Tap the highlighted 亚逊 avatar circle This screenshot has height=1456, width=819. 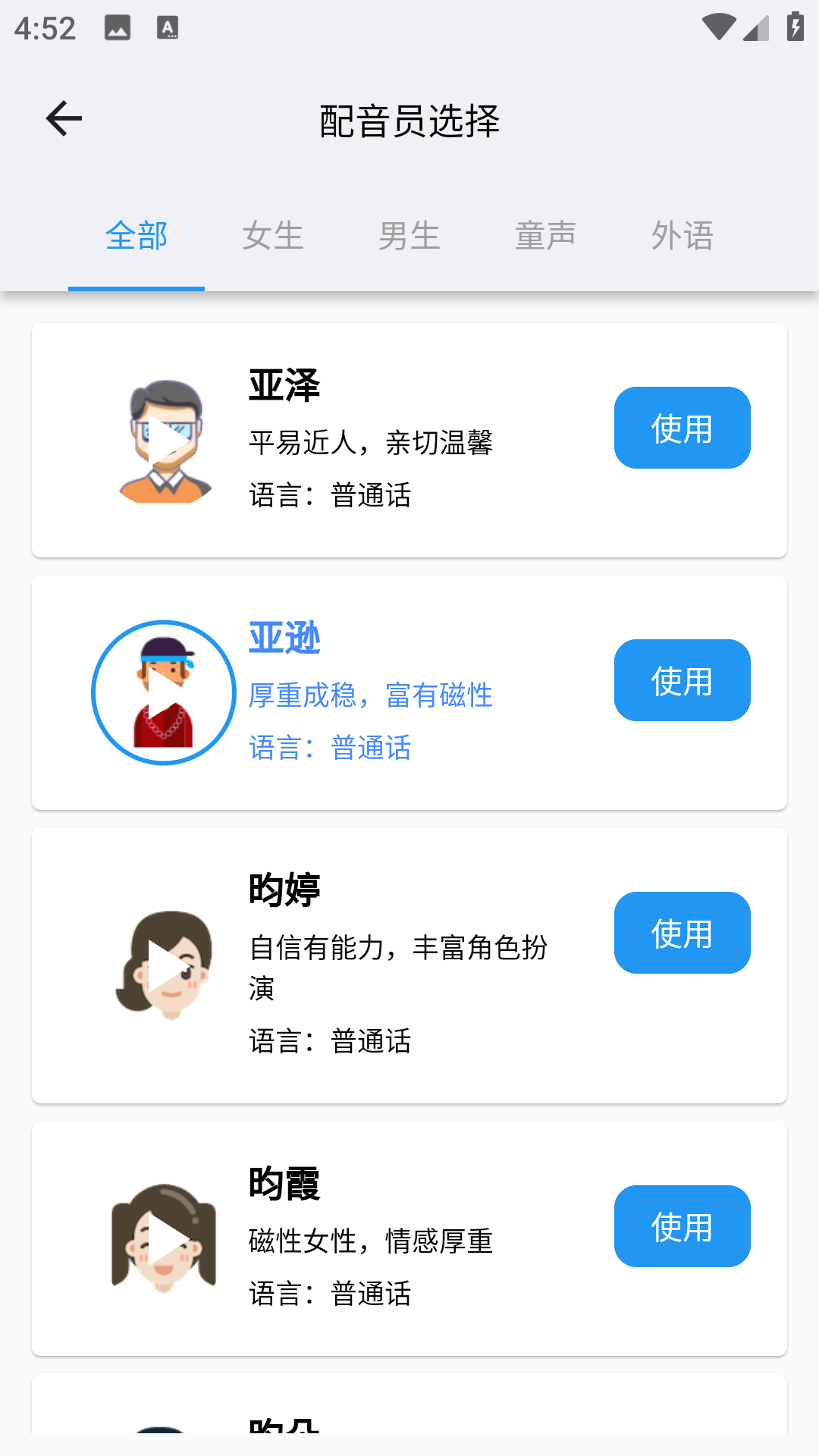click(x=163, y=692)
